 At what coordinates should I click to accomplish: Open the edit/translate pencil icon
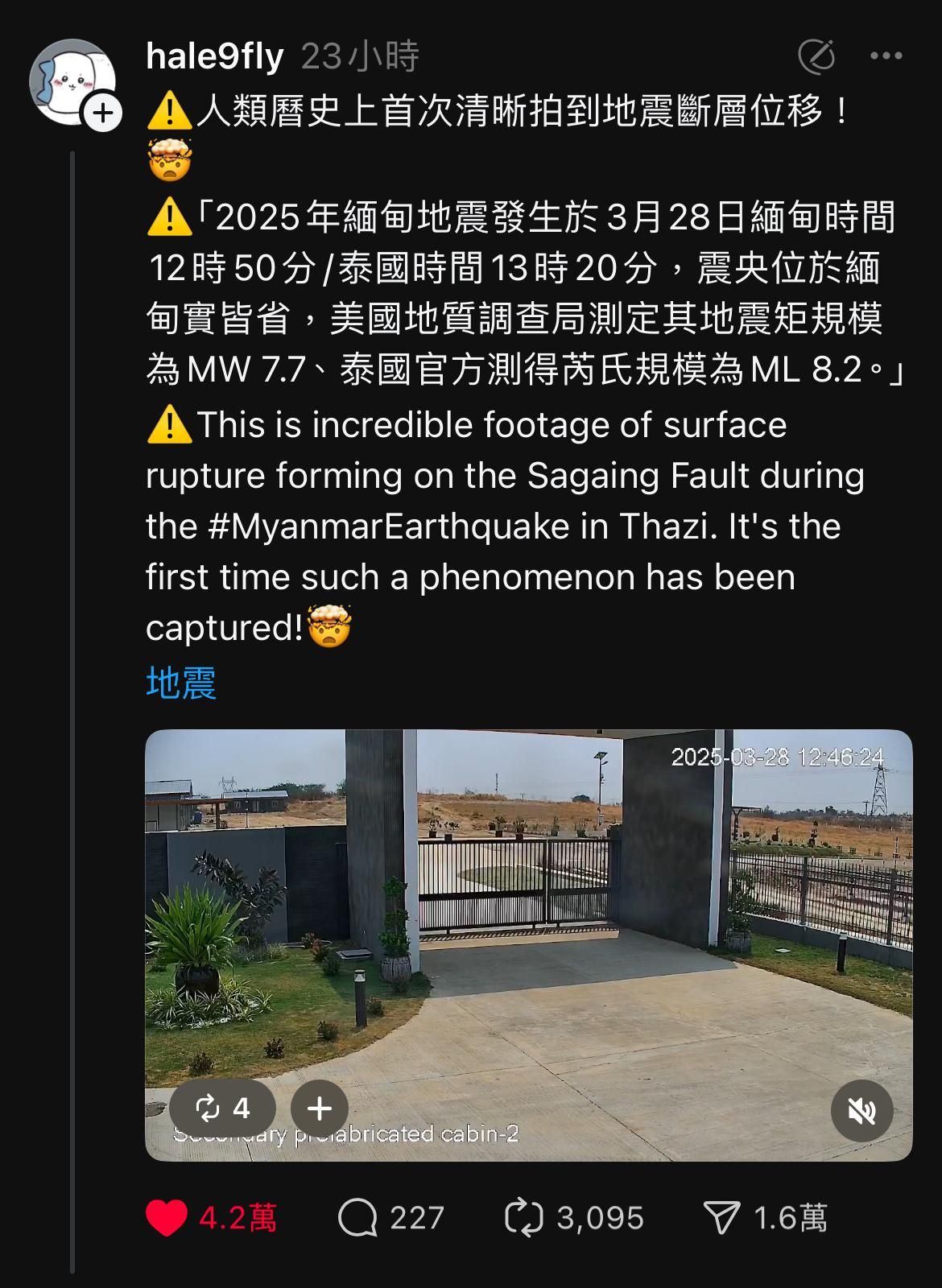point(816,56)
